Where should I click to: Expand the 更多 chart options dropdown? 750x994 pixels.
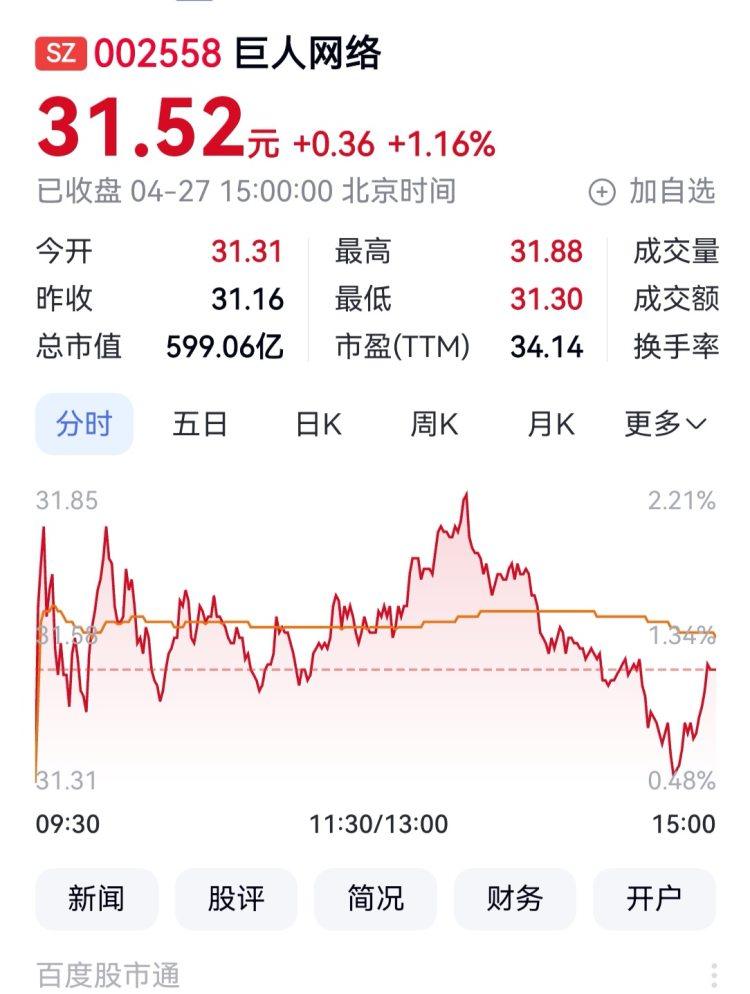point(666,424)
